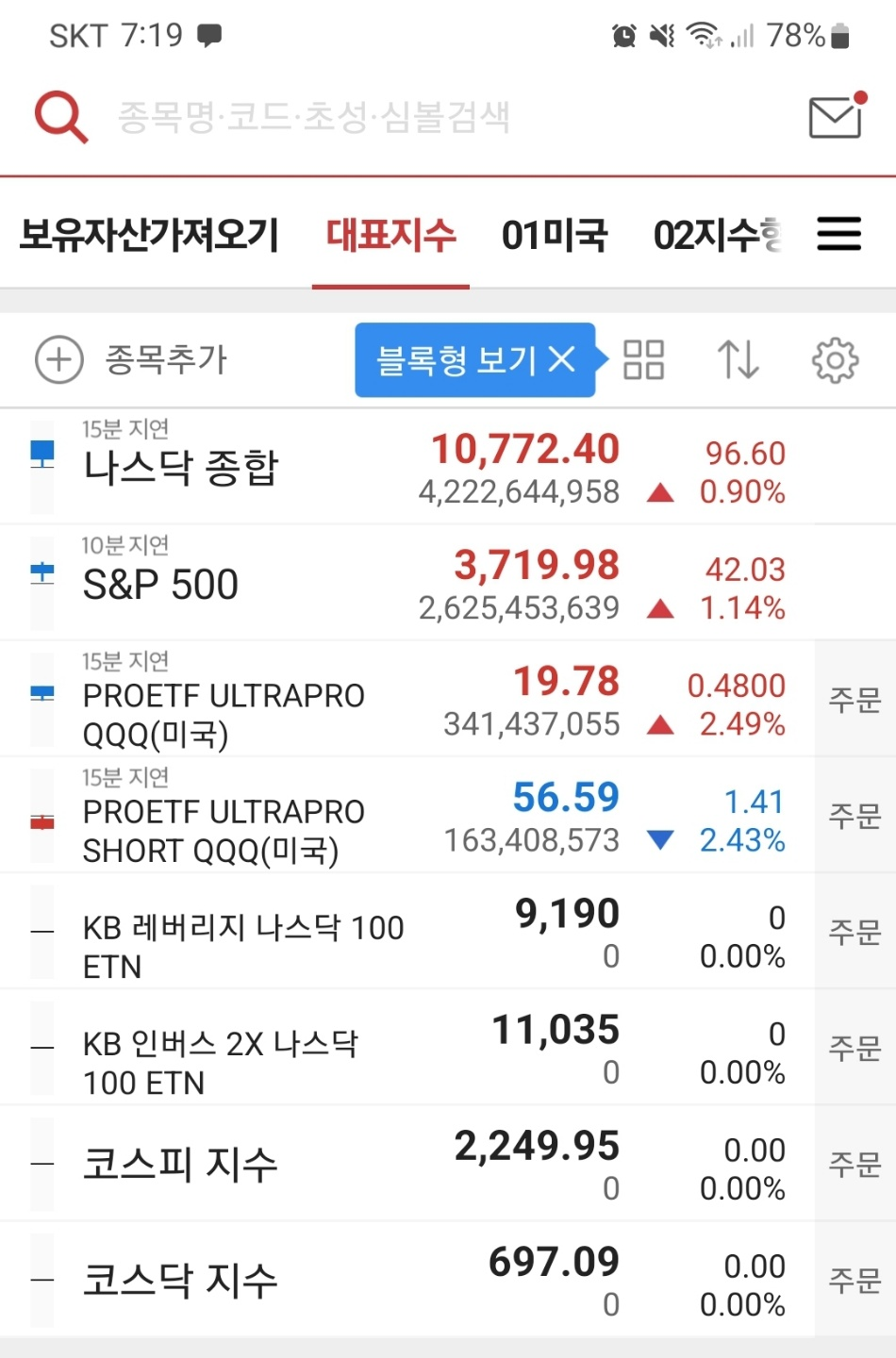The width and height of the screenshot is (896, 1358).
Task: Switch to block grid view
Action: [x=644, y=359]
